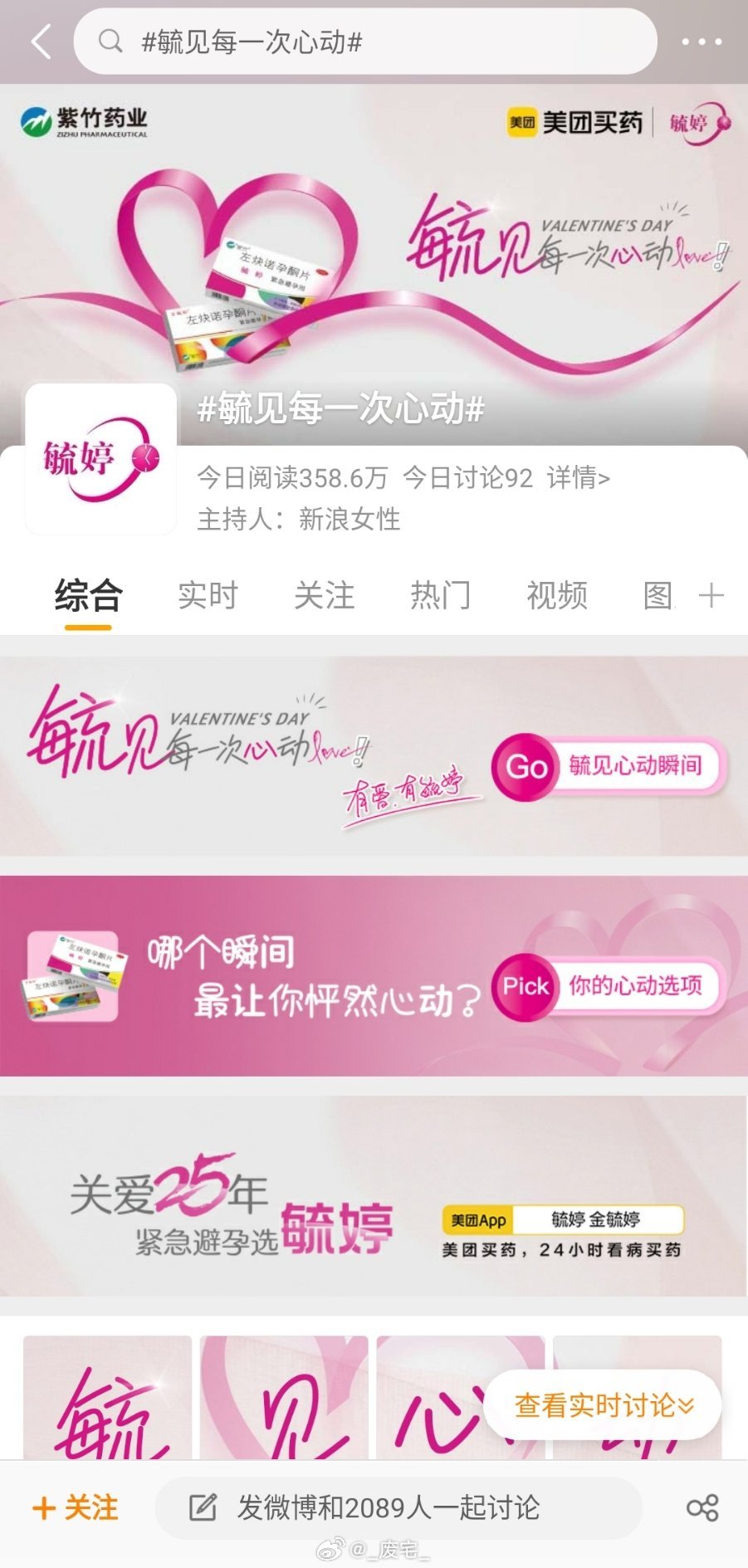Select the 综合 tab

[88, 596]
